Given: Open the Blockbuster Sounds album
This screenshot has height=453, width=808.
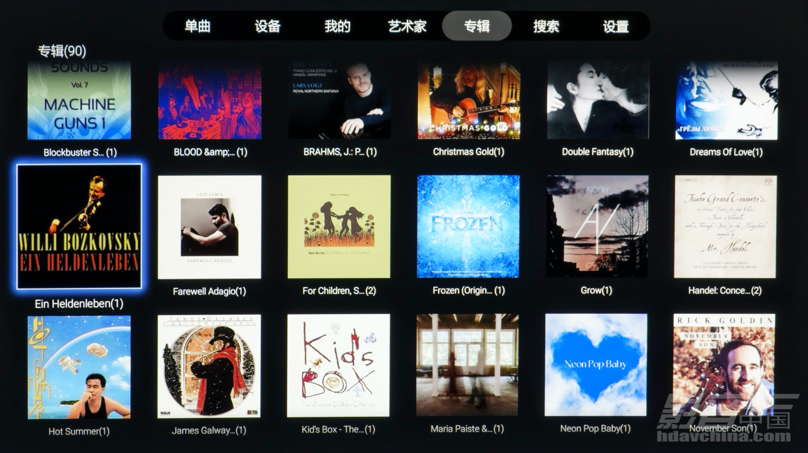Looking at the screenshot, I should coord(79,102).
